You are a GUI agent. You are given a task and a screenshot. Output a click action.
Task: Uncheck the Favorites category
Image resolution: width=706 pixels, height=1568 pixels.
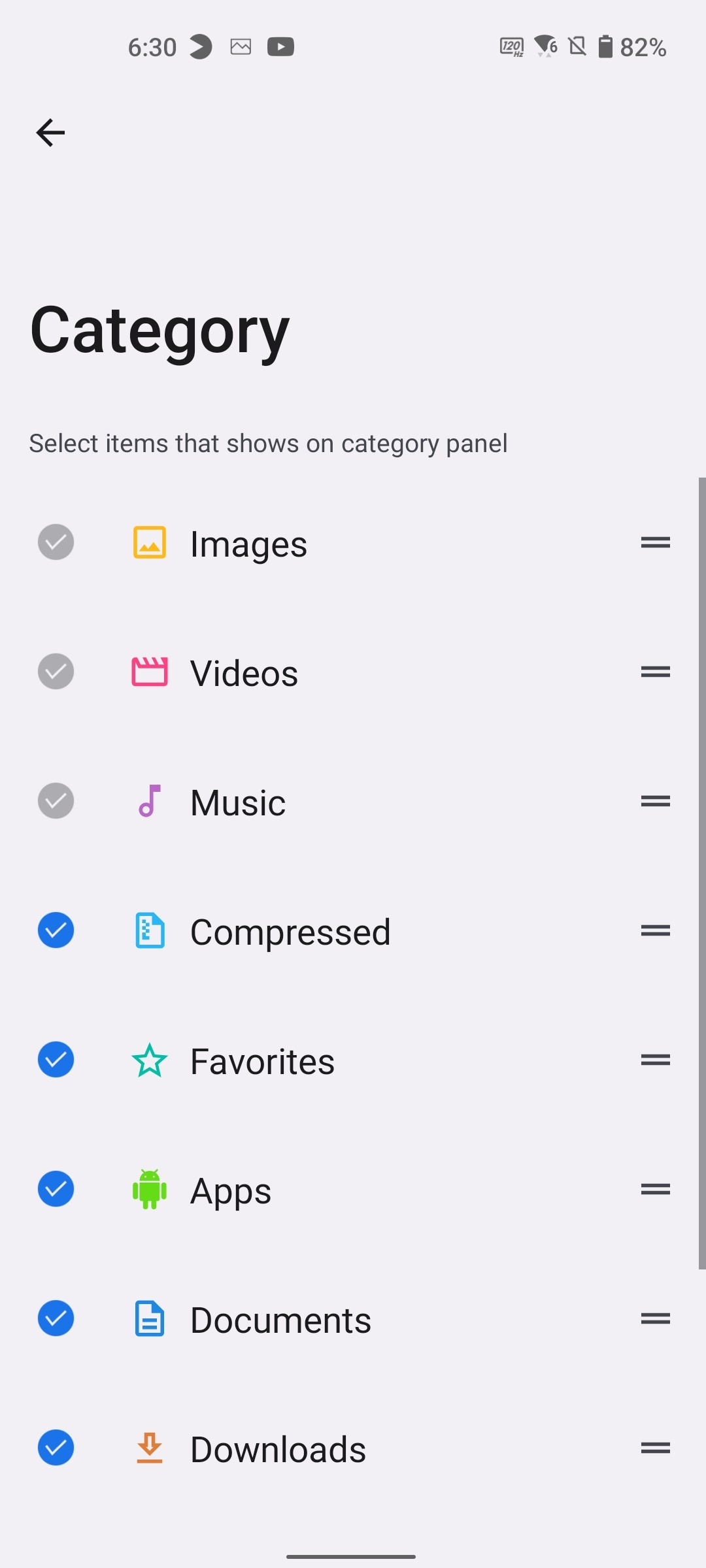tap(56, 1060)
